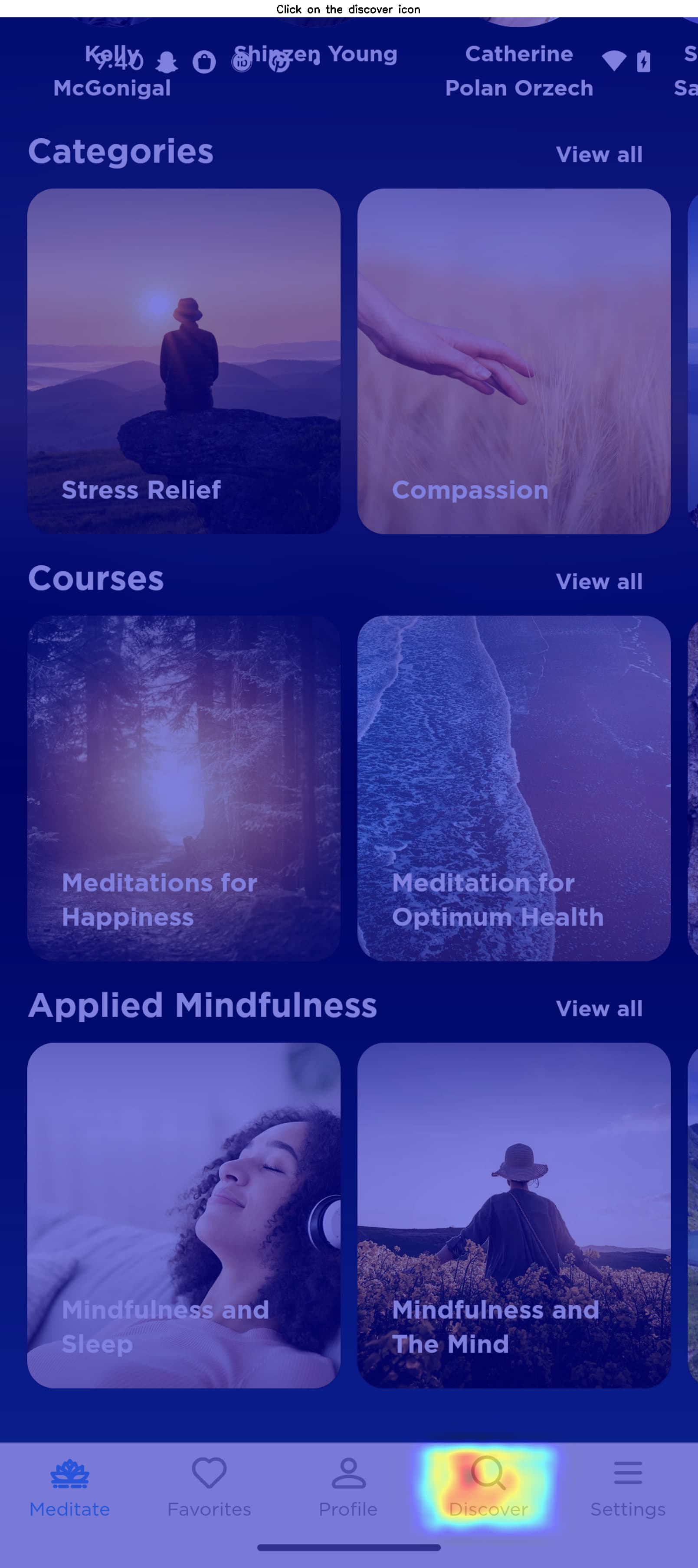Open the Settings tab
Screen dimensions: 698x1568
coord(627,1486)
